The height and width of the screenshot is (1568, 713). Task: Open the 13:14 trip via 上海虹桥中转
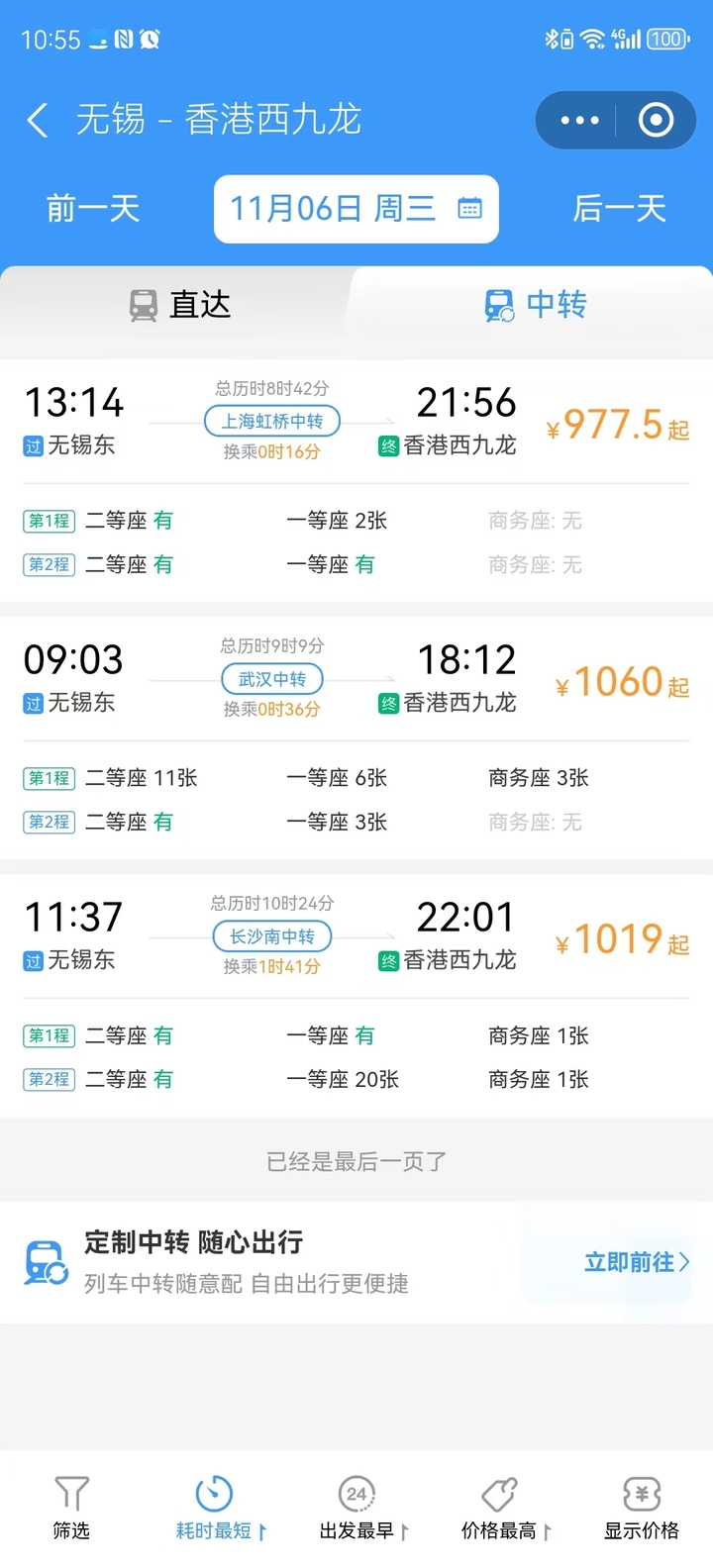[356, 480]
